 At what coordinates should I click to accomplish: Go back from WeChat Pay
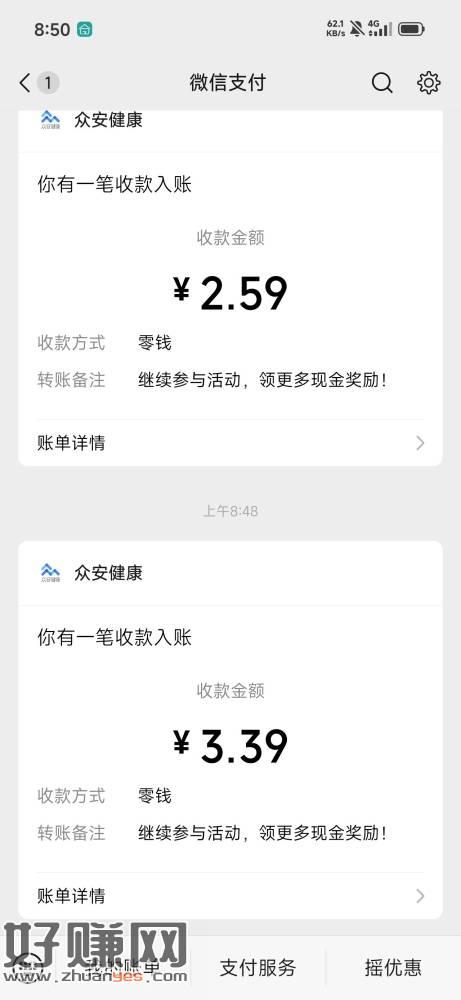pyautogui.click(x=25, y=83)
